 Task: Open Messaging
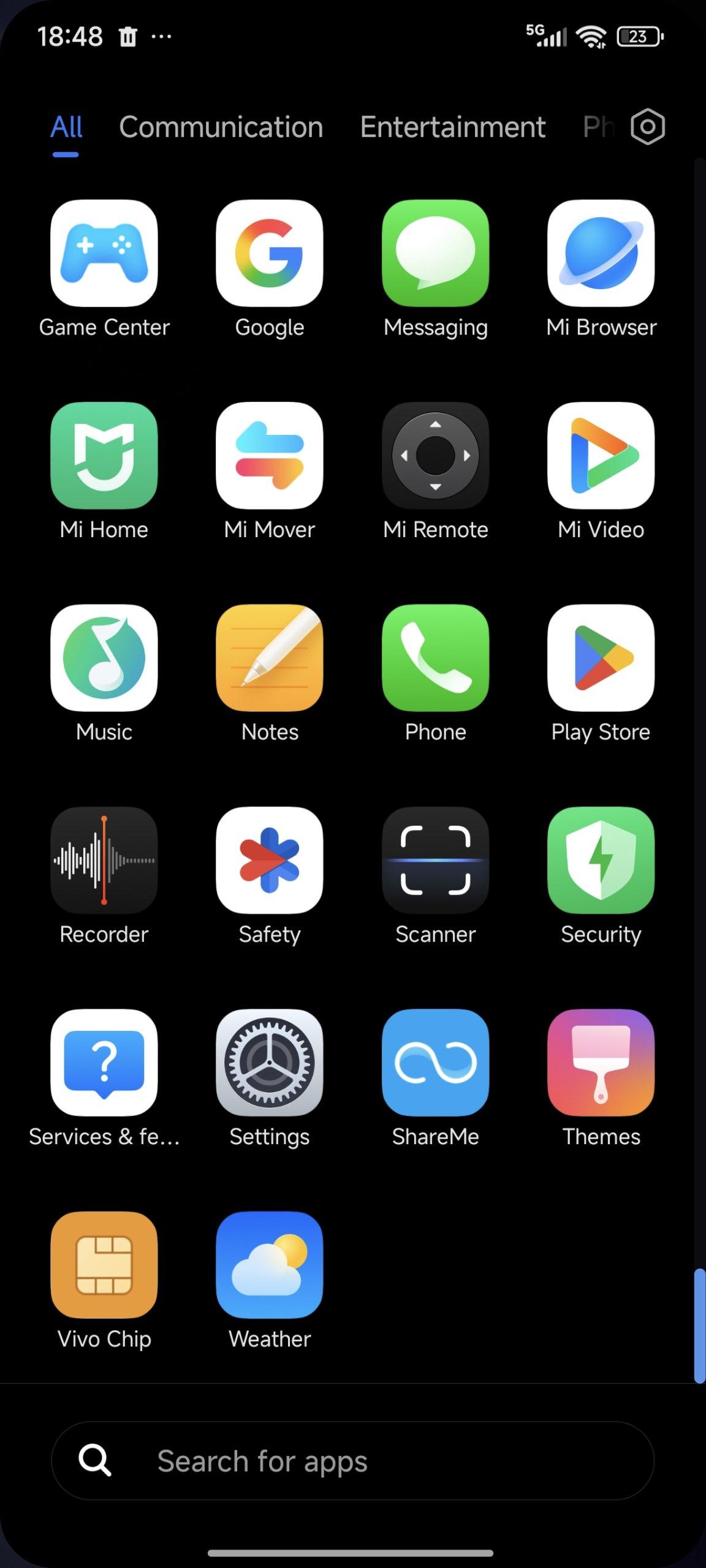435,253
